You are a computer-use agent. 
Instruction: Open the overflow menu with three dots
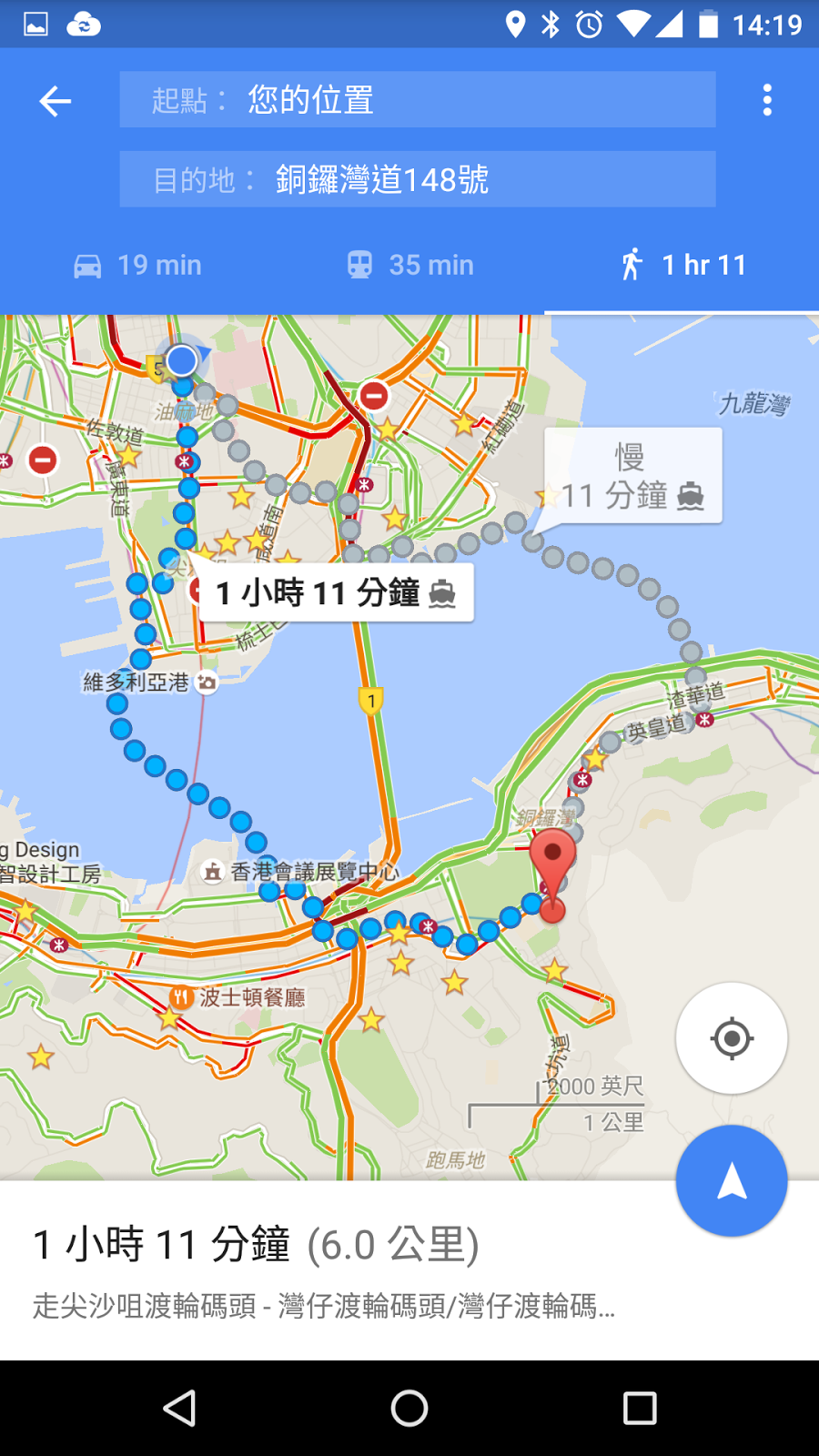[x=767, y=100]
